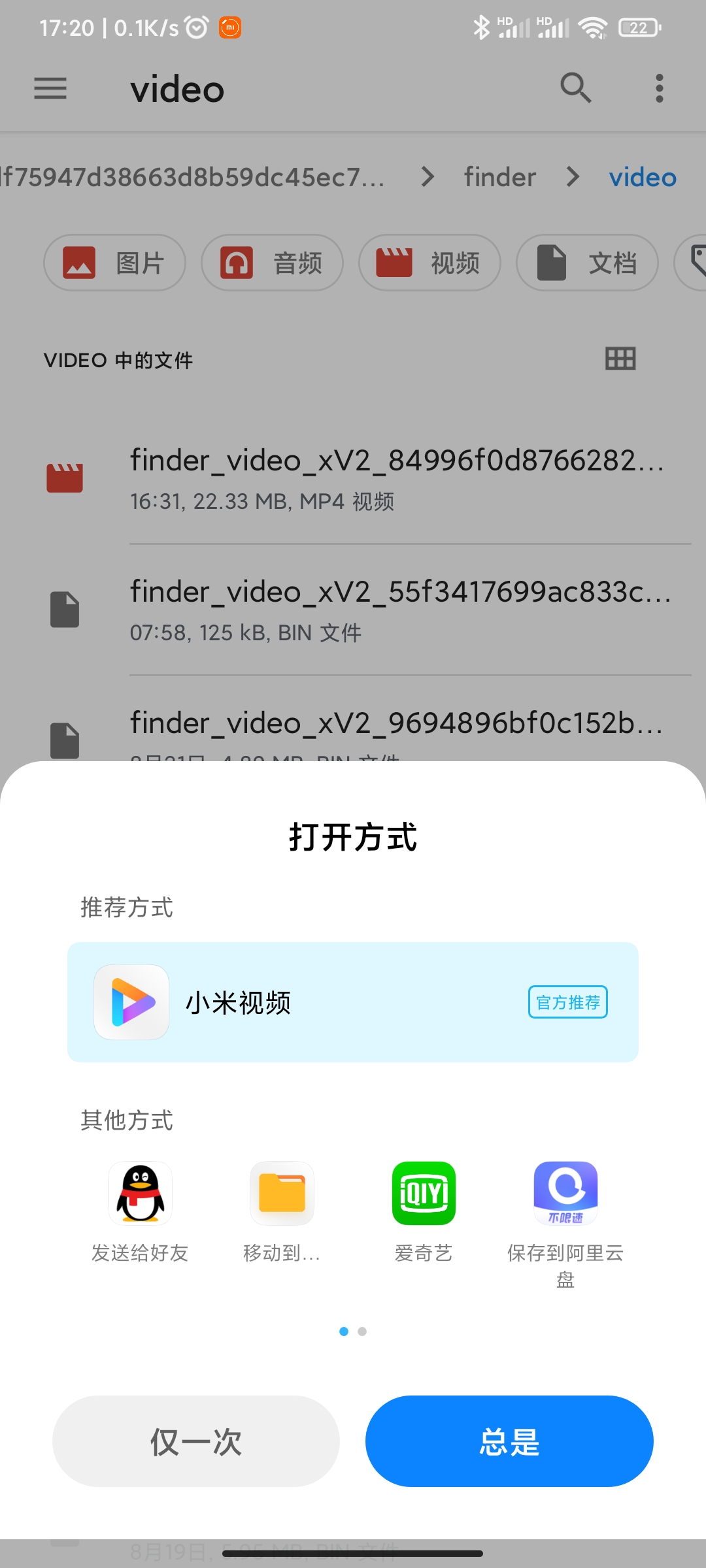Select the video breadcrumb tab
The width and height of the screenshot is (706, 1568).
click(x=643, y=177)
